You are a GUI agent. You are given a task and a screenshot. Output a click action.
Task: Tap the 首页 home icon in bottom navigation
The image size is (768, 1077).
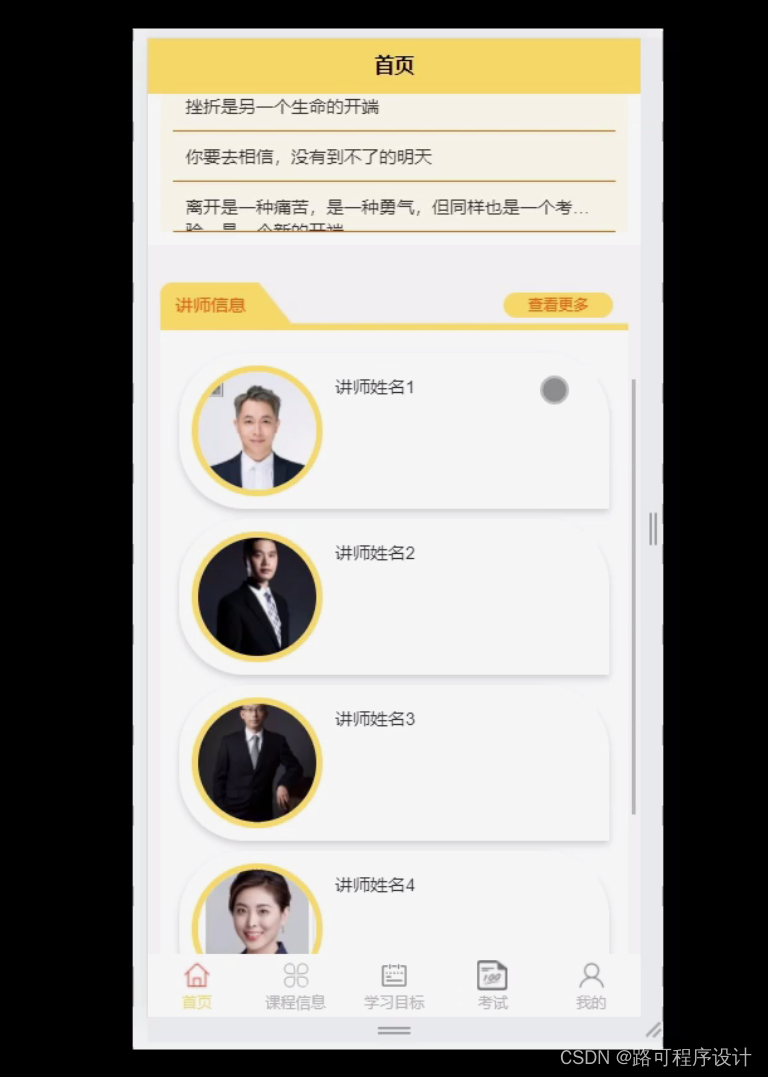click(x=197, y=975)
